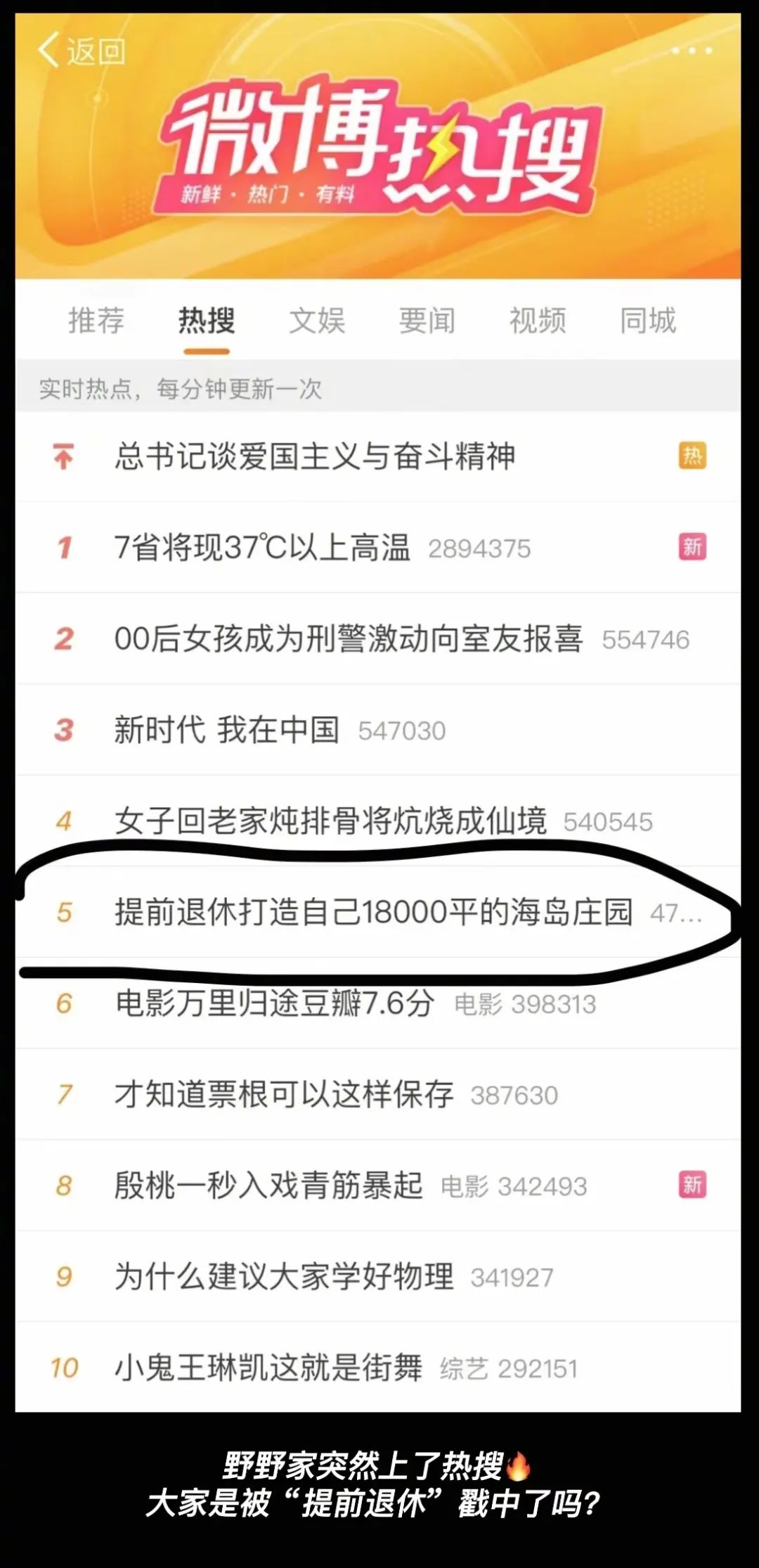Open topic 7省将现37℃以上高温
This screenshot has width=759, height=1568.
(x=378, y=547)
